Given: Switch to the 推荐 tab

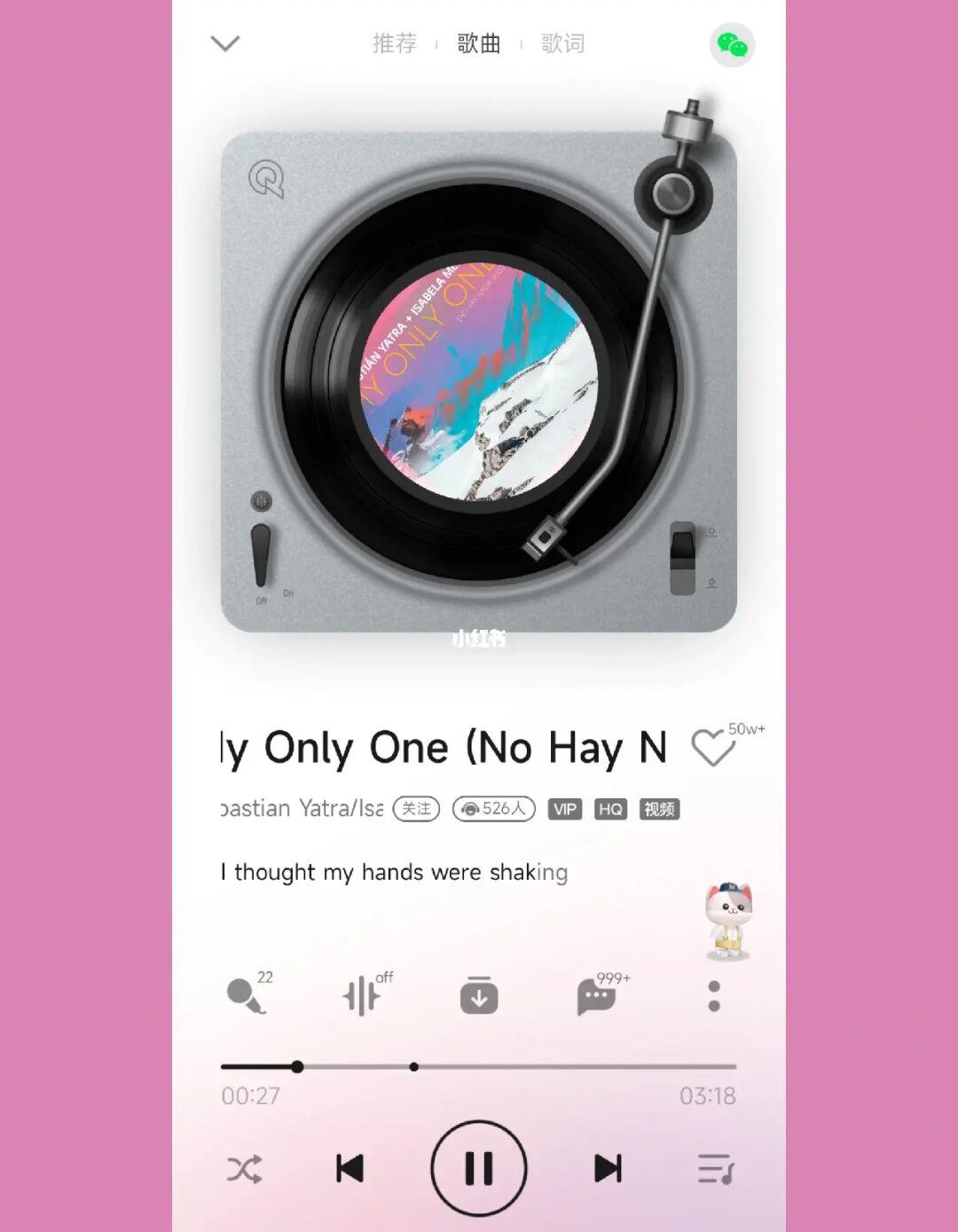Looking at the screenshot, I should 394,43.
